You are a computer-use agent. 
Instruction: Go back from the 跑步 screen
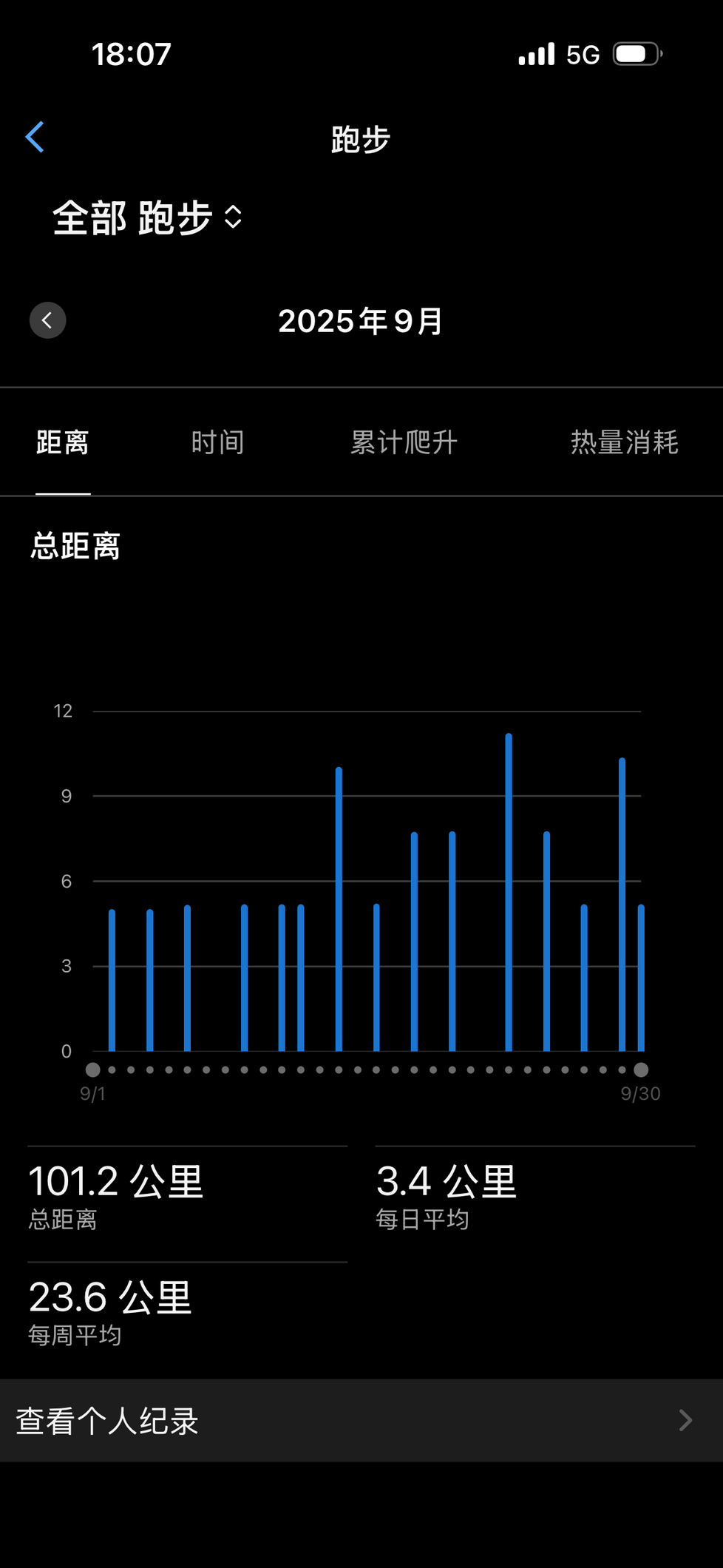35,138
